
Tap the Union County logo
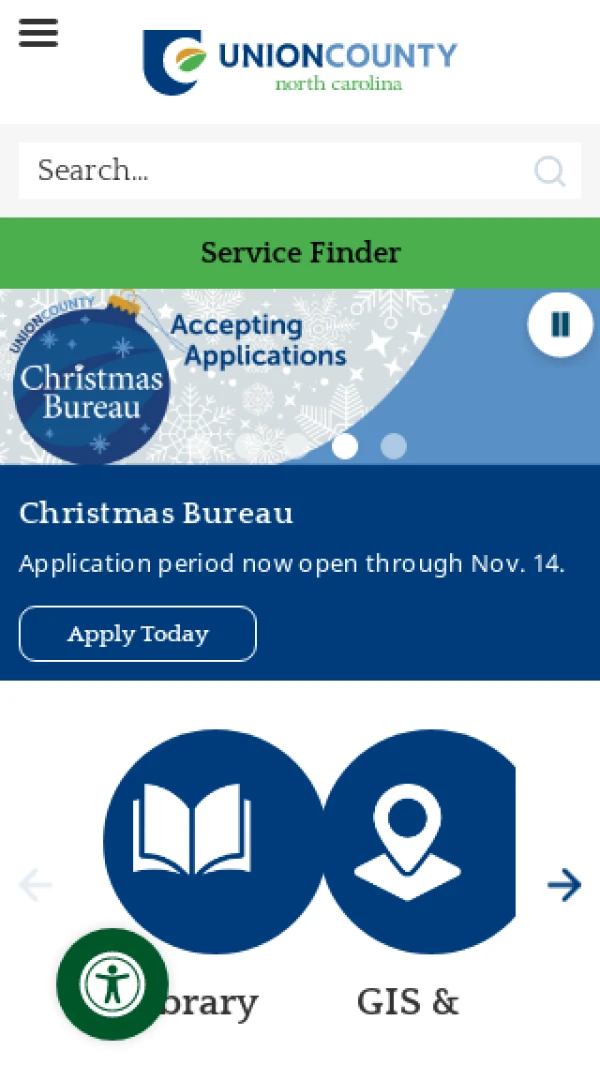click(300, 62)
